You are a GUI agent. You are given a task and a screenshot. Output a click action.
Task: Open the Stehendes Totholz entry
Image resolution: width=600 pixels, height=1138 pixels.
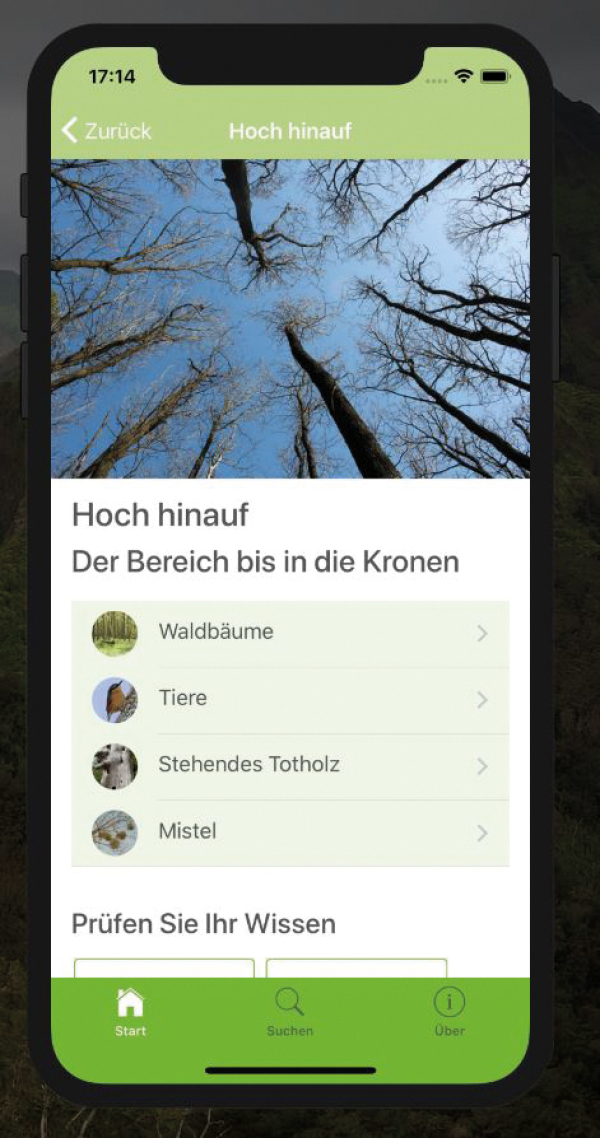click(290, 766)
